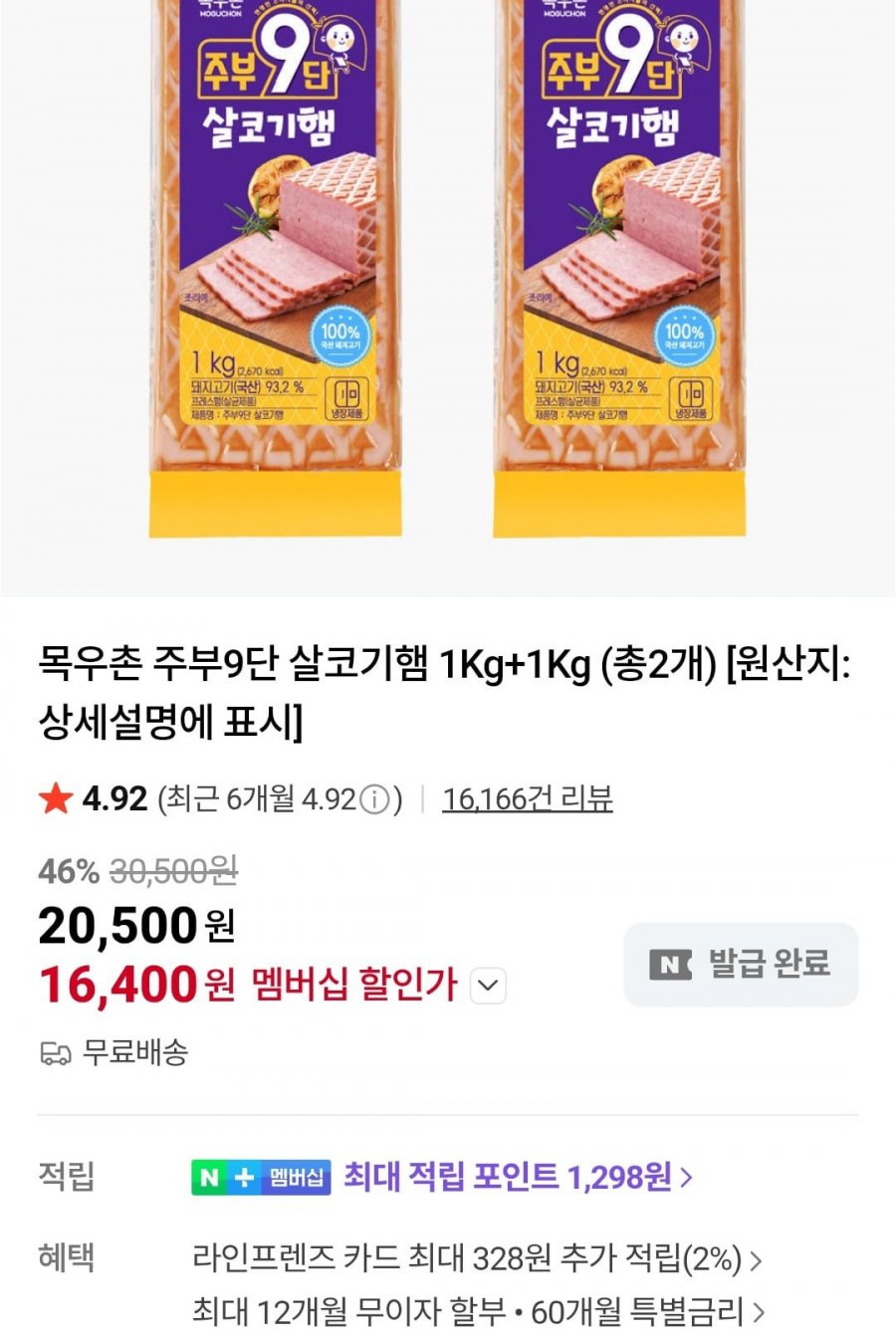Open 최대 적립 포인트 1,298원 details

tap(518, 1177)
